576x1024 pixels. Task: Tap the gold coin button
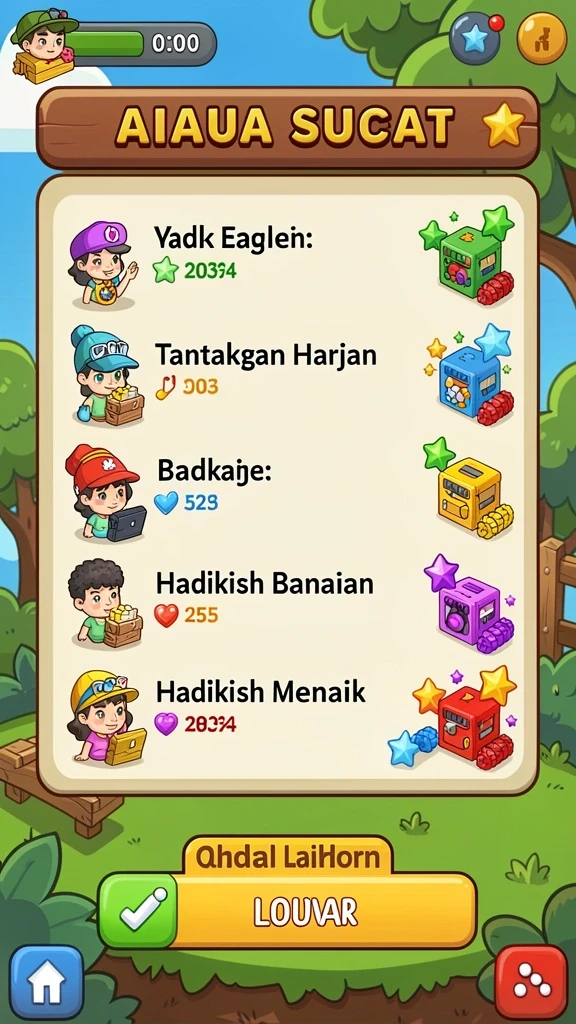(541, 38)
